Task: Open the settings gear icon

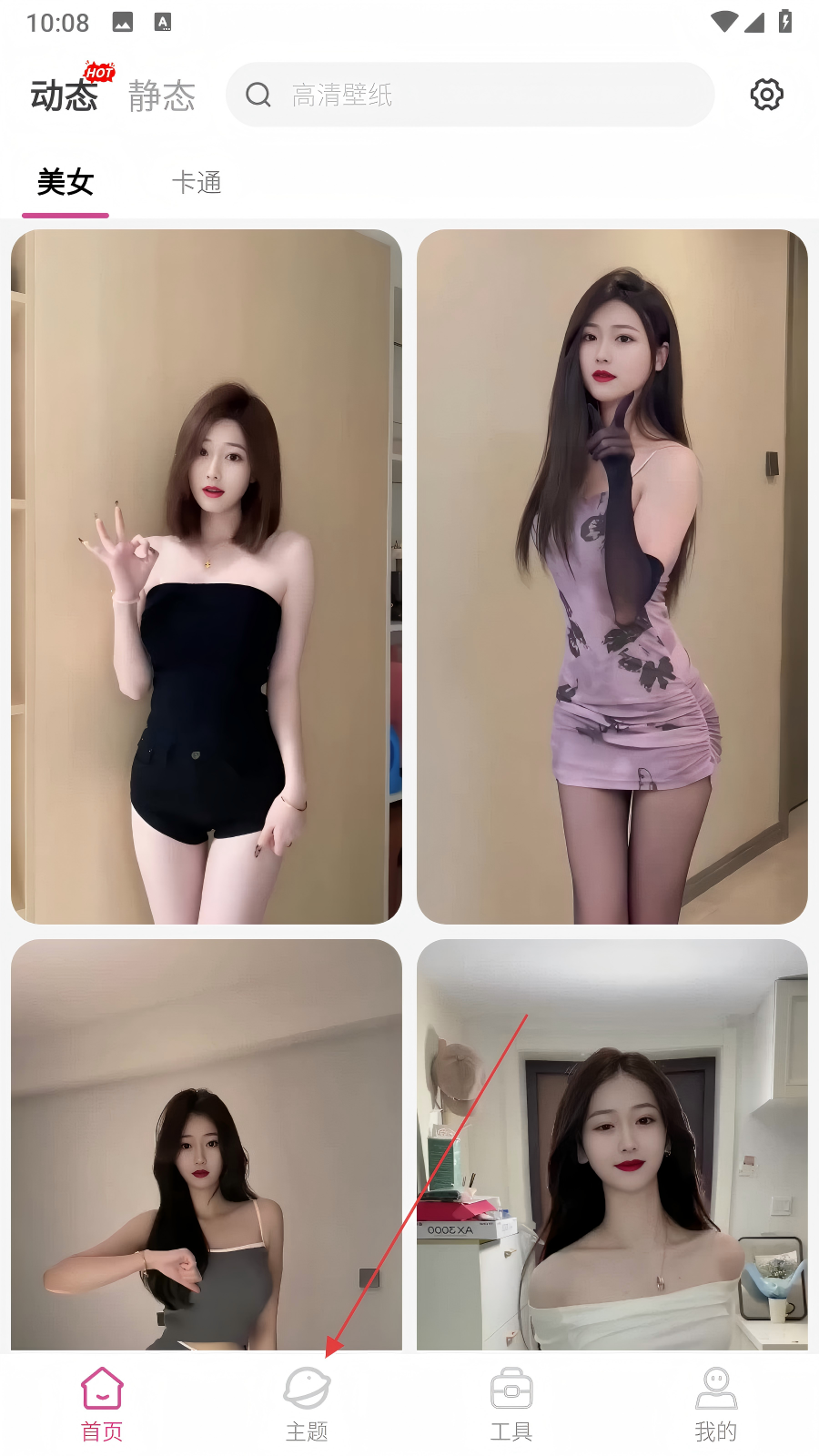Action: 766,95
